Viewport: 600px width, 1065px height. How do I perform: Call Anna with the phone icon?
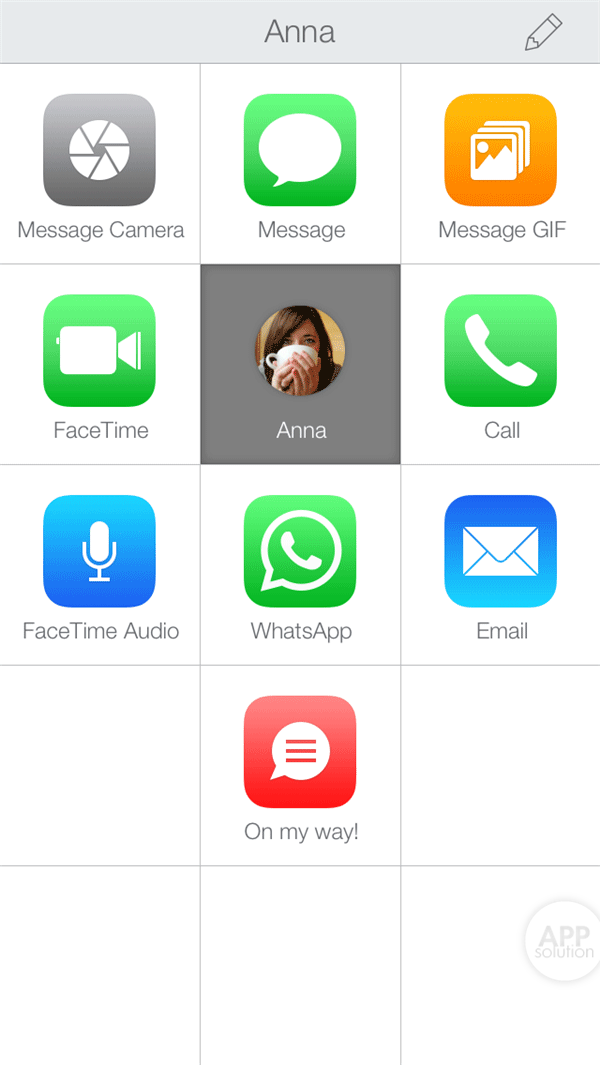point(500,351)
